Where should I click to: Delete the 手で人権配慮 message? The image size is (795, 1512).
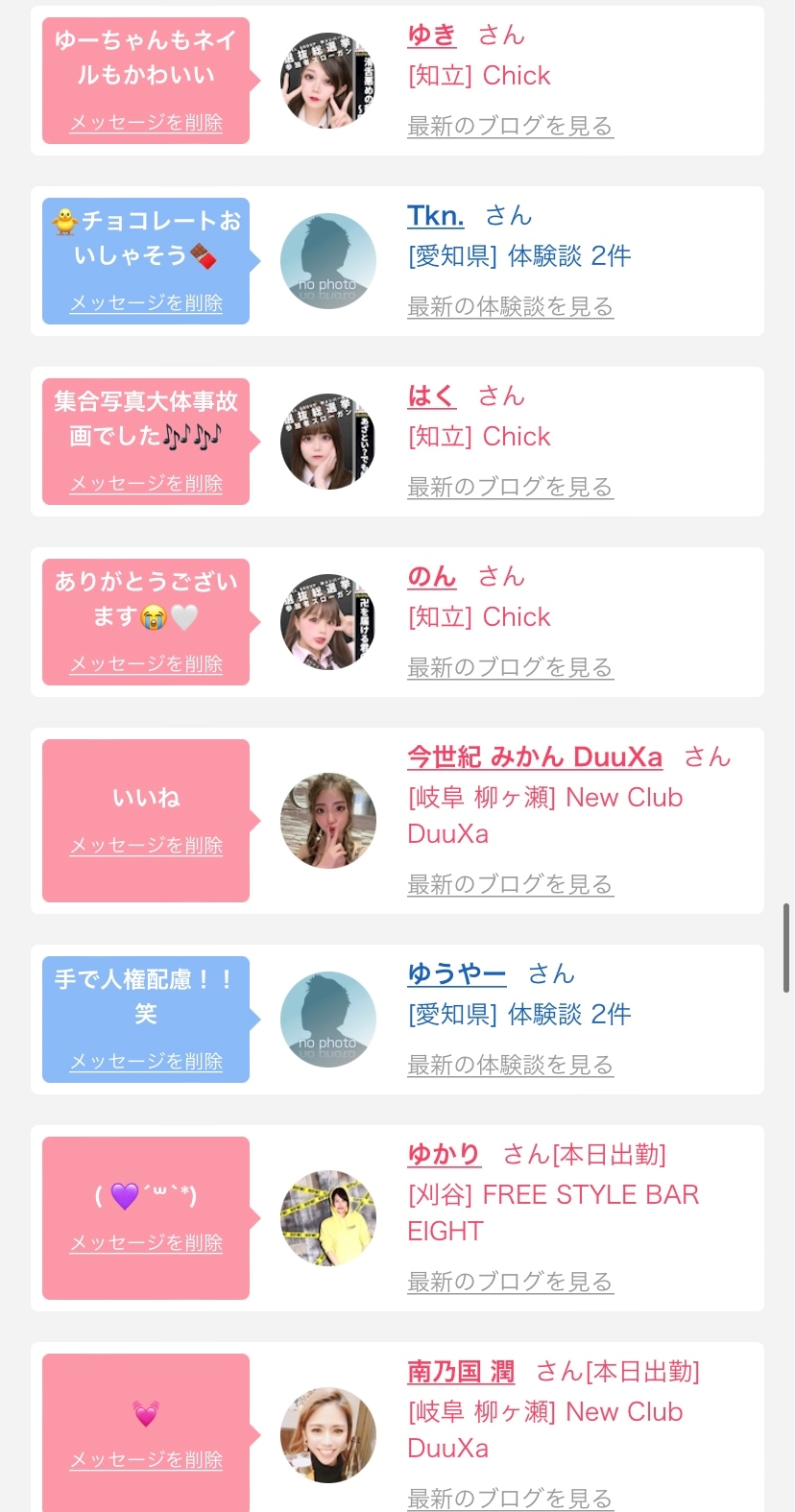tap(146, 1062)
